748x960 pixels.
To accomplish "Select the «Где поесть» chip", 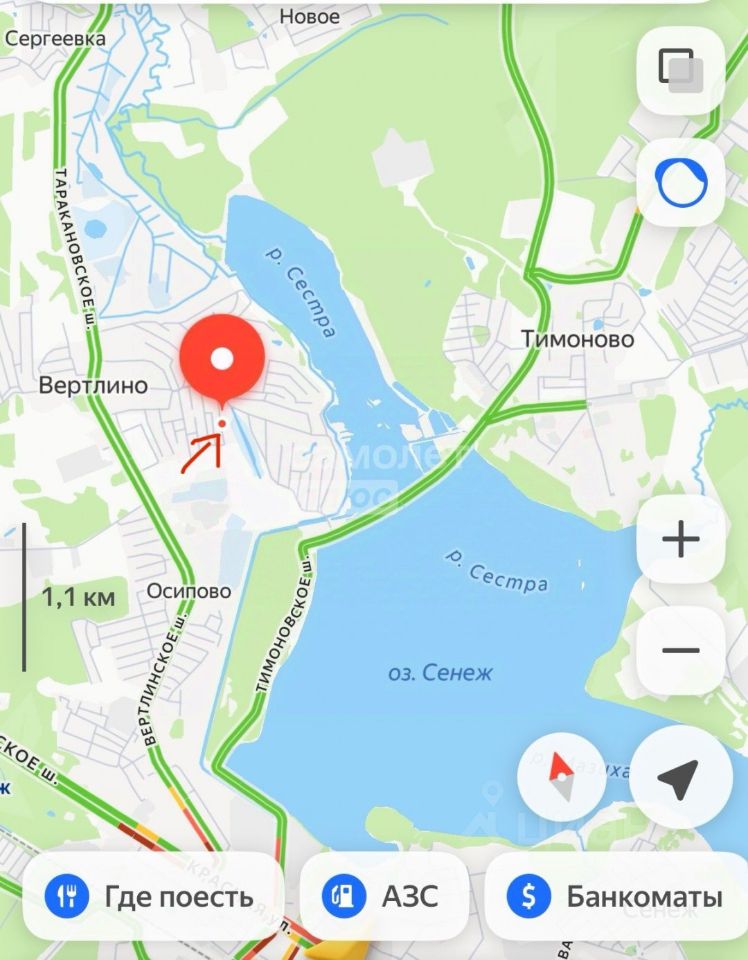I will (153, 896).
